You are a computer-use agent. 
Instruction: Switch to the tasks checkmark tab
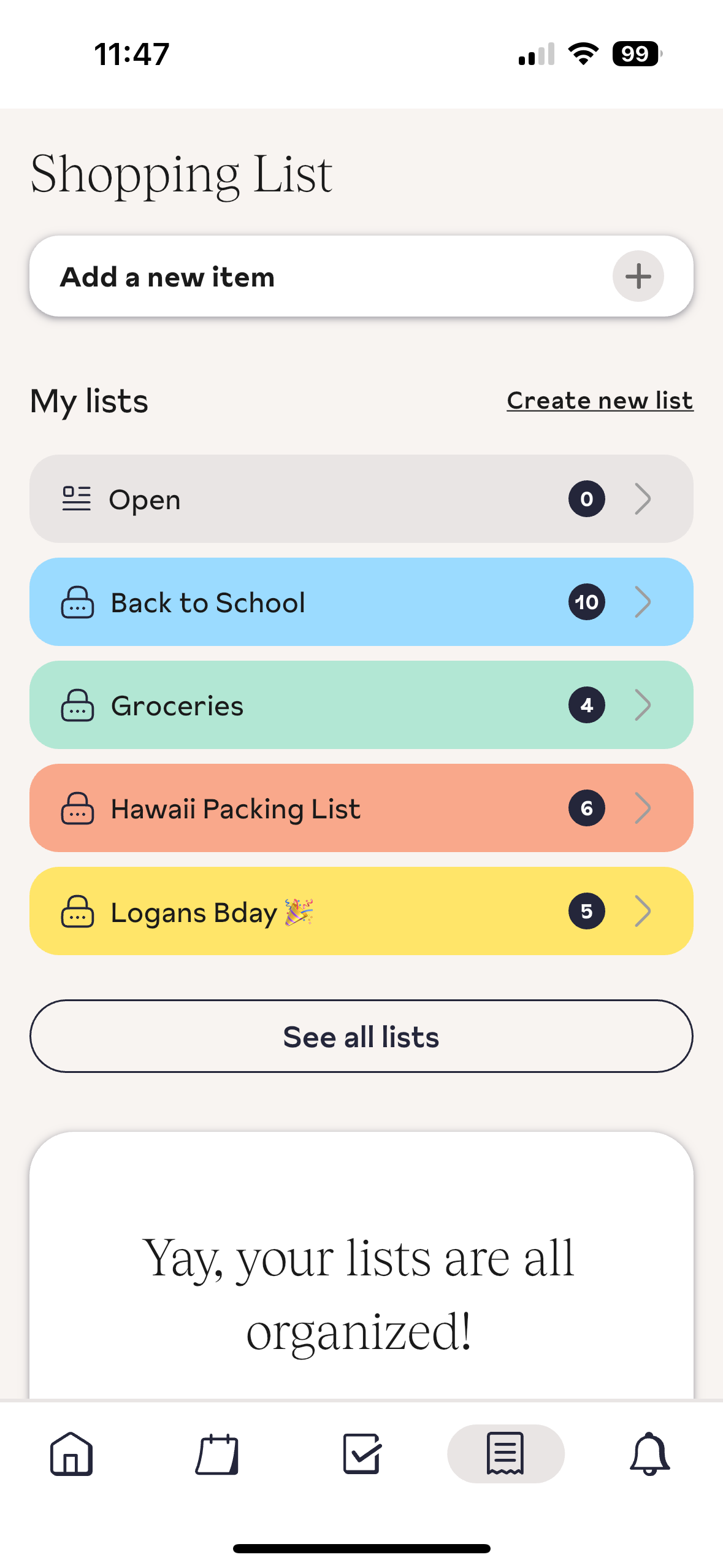(x=361, y=1454)
